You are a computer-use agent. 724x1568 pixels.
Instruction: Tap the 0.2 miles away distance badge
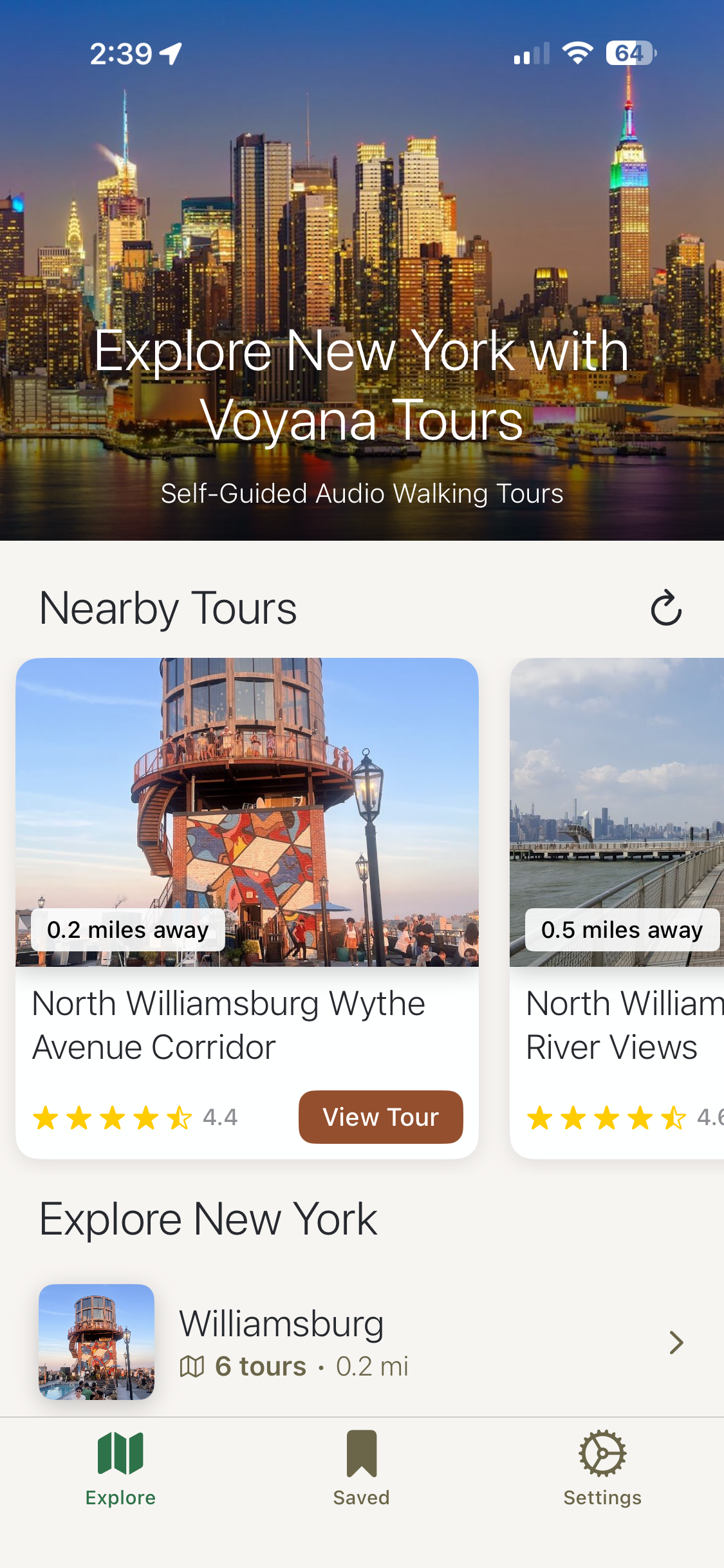tap(130, 929)
